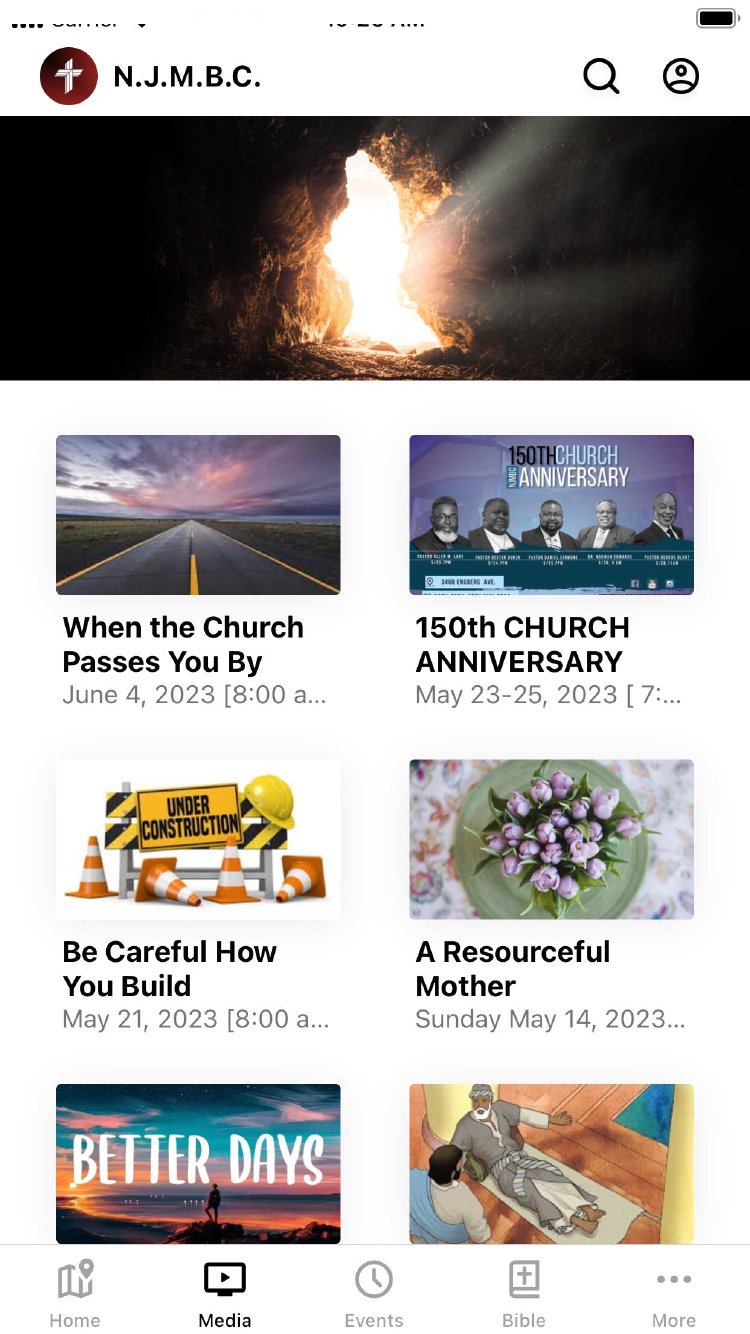Open the user profile icon
Viewport: 750px width, 1334px height.
tap(681, 76)
